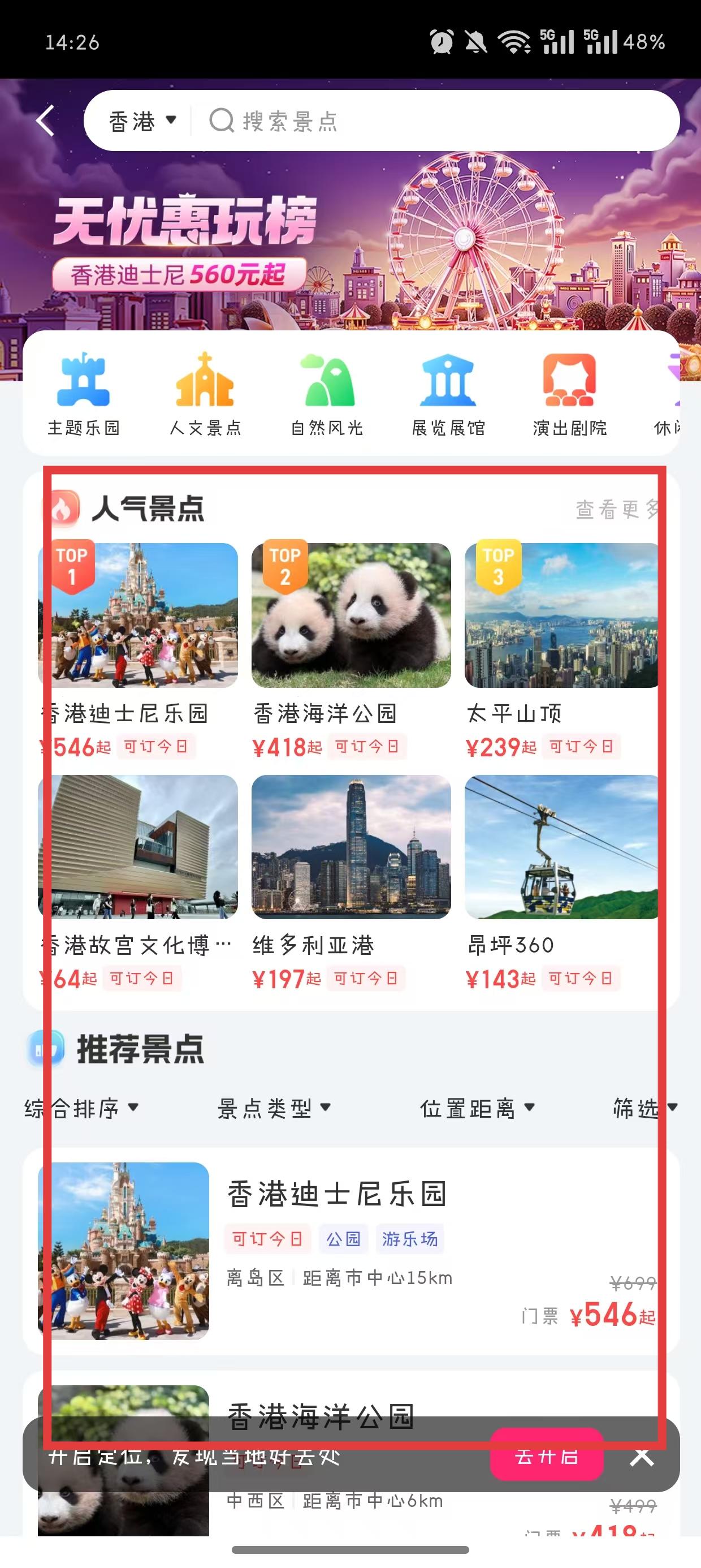Open the 香港迪士尼乐园 card priced ¥546
Image resolution: width=701 pixels, height=1568 pixels.
click(x=351, y=1250)
